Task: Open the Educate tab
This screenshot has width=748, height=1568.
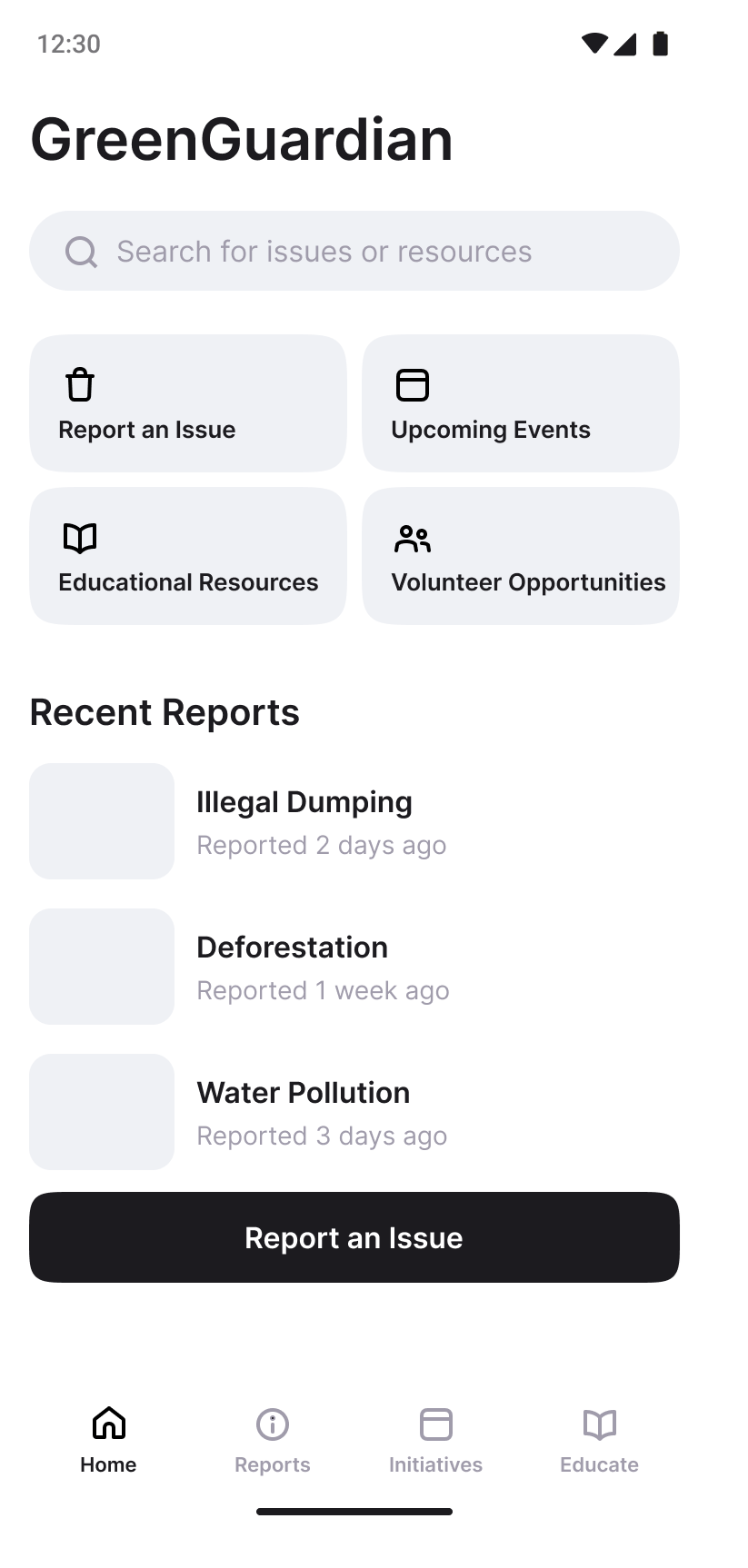Action: tap(599, 1439)
